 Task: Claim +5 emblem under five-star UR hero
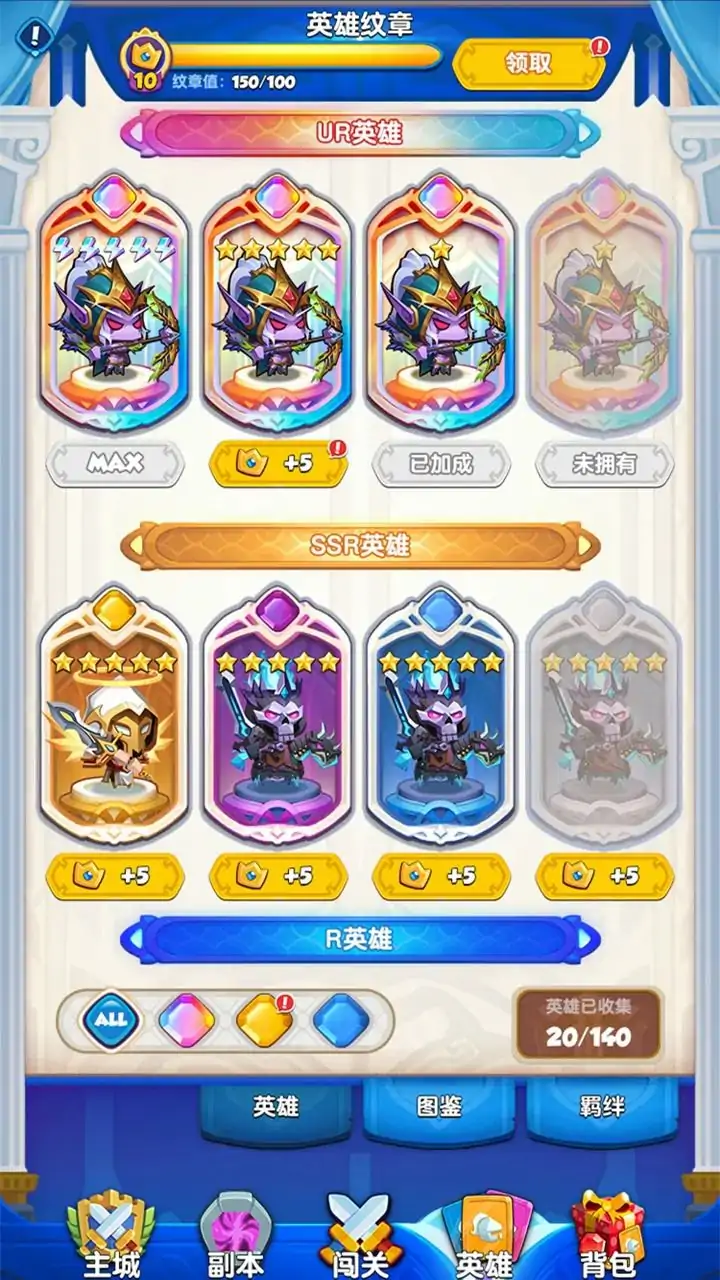pyautogui.click(x=277, y=464)
